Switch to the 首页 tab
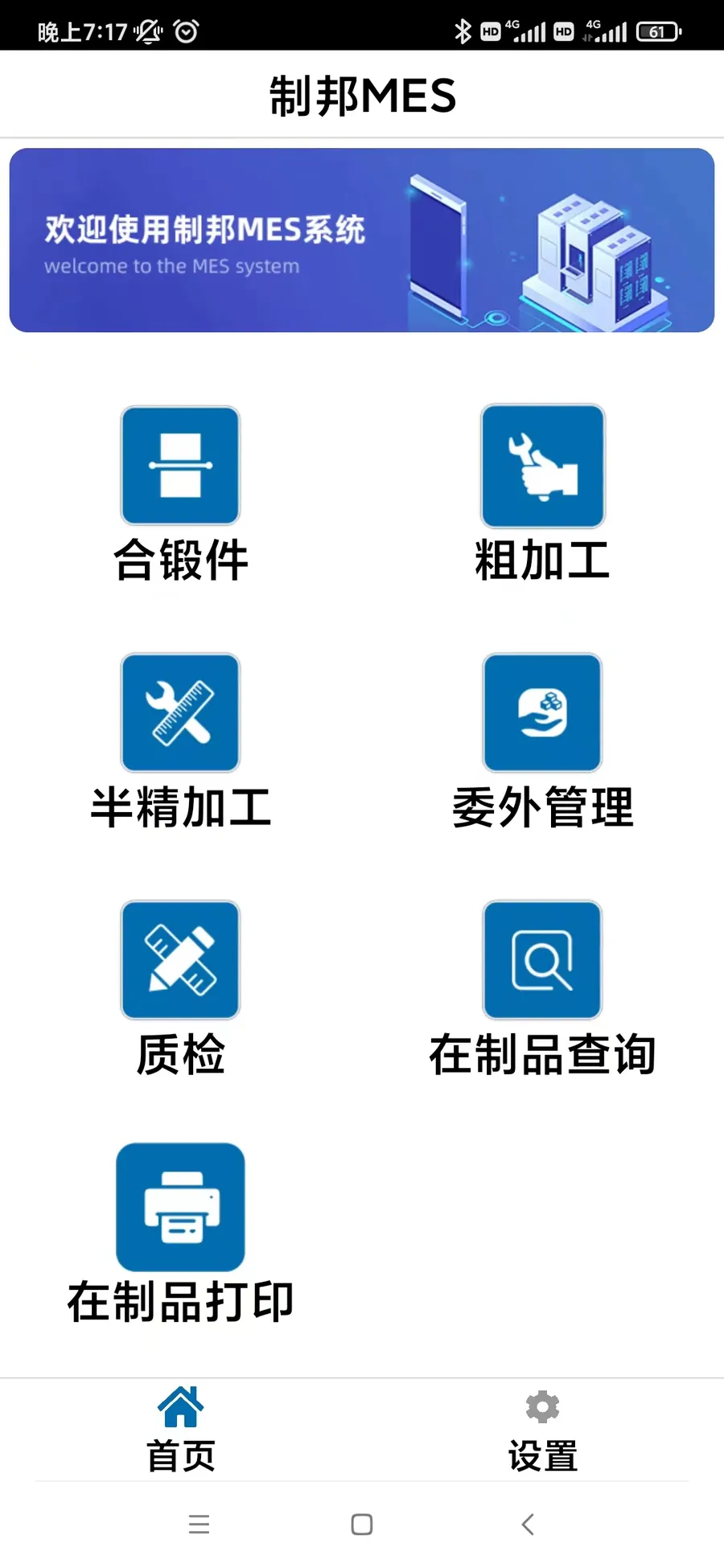Viewport: 724px width, 1568px height. pos(181,1430)
